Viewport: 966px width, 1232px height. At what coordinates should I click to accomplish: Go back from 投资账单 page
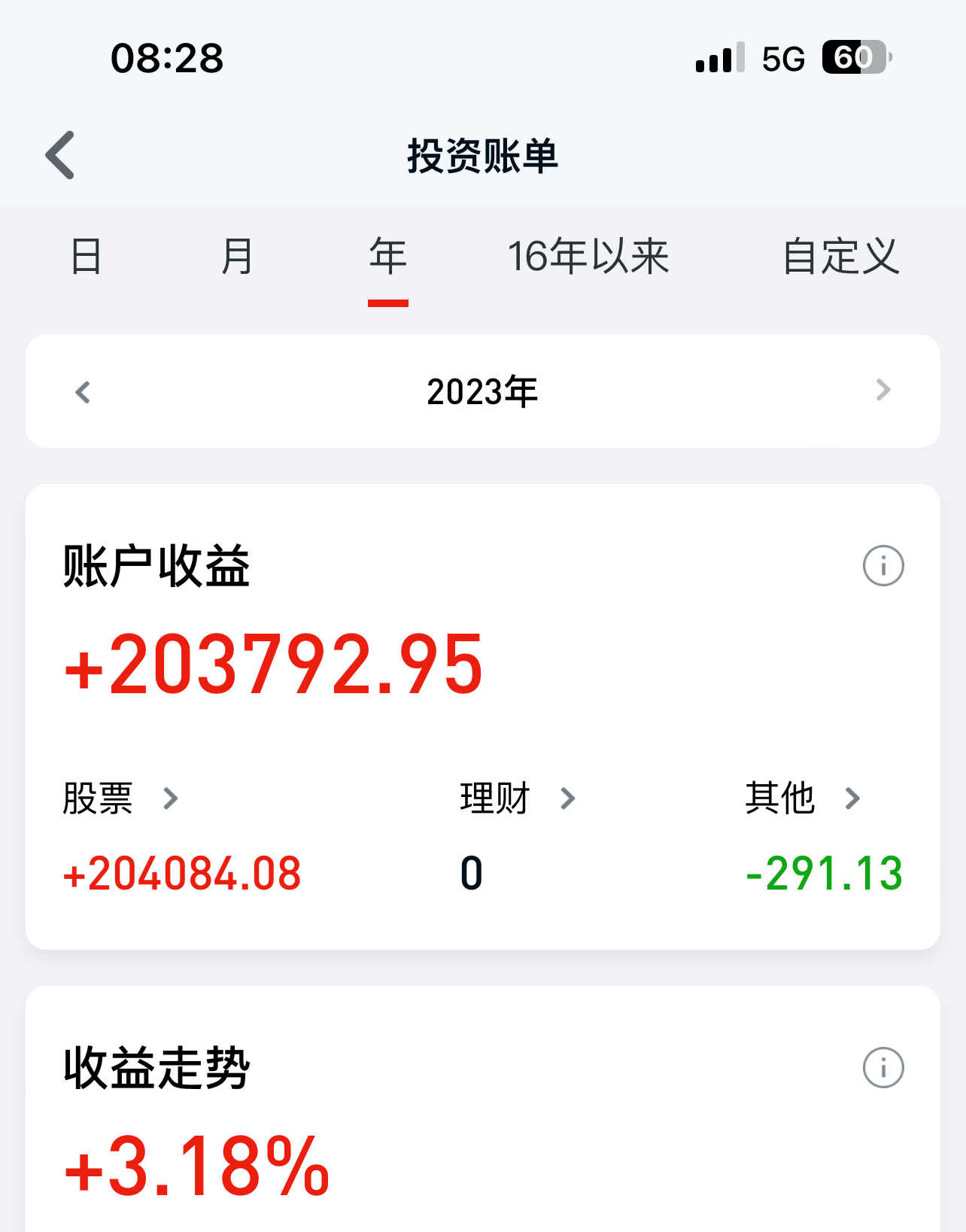click(60, 155)
